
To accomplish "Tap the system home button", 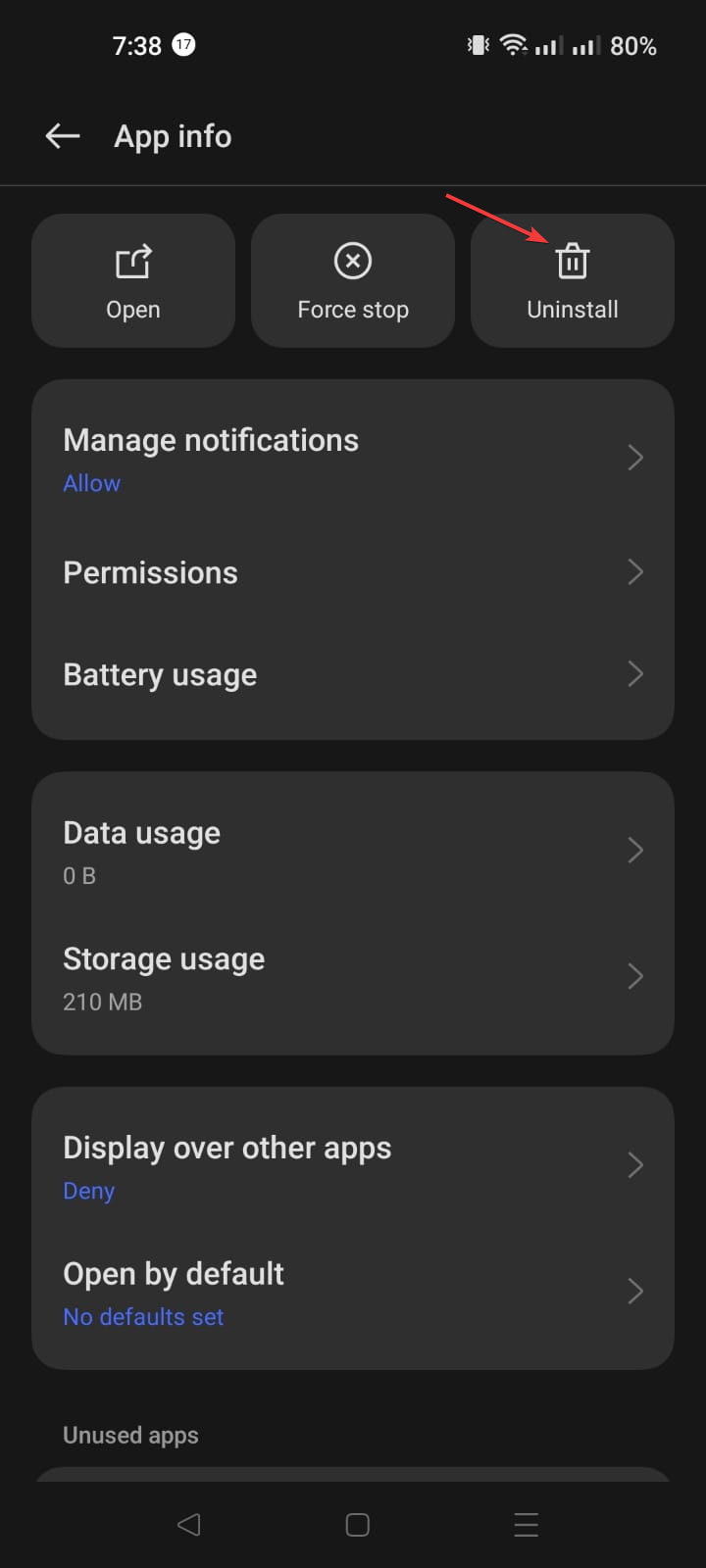I will [358, 1525].
